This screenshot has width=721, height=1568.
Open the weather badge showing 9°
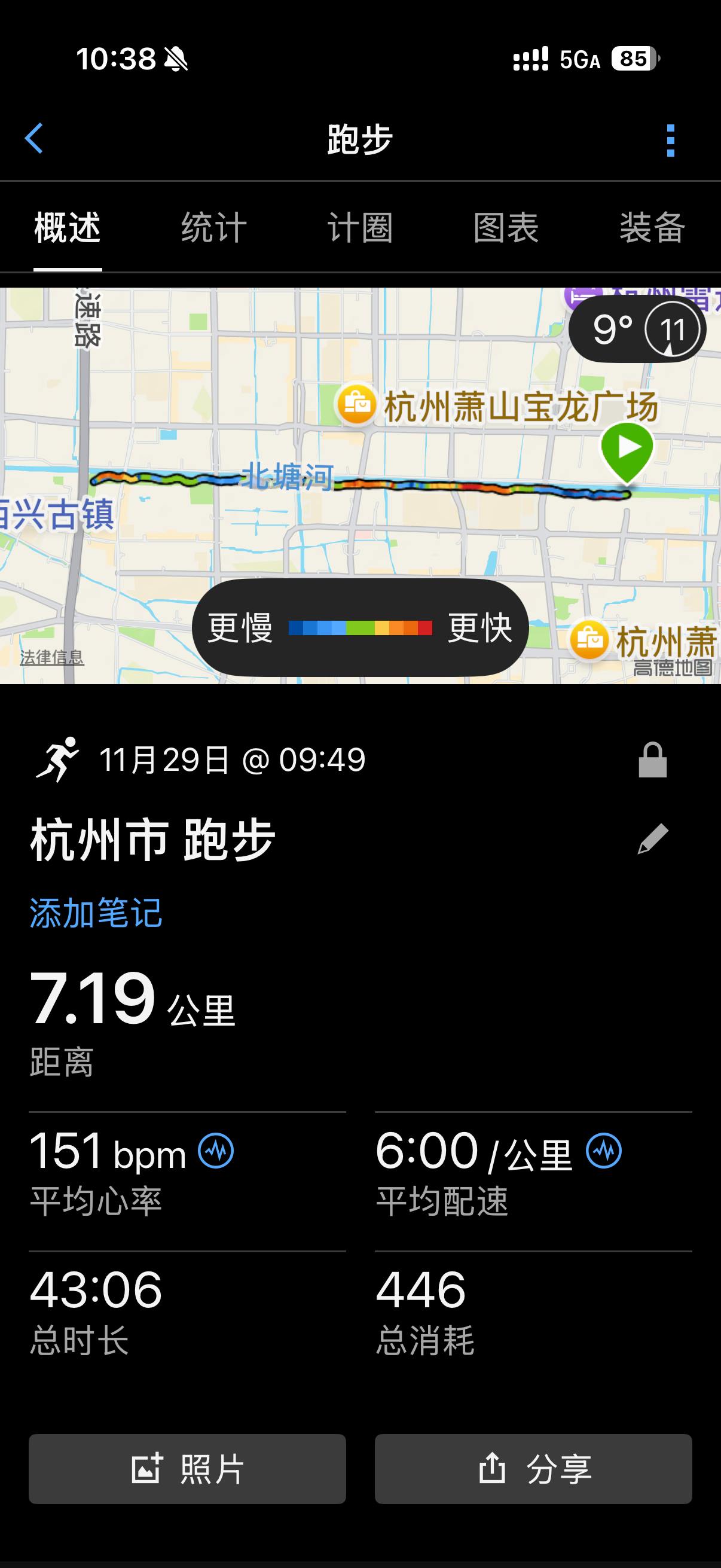(x=637, y=330)
